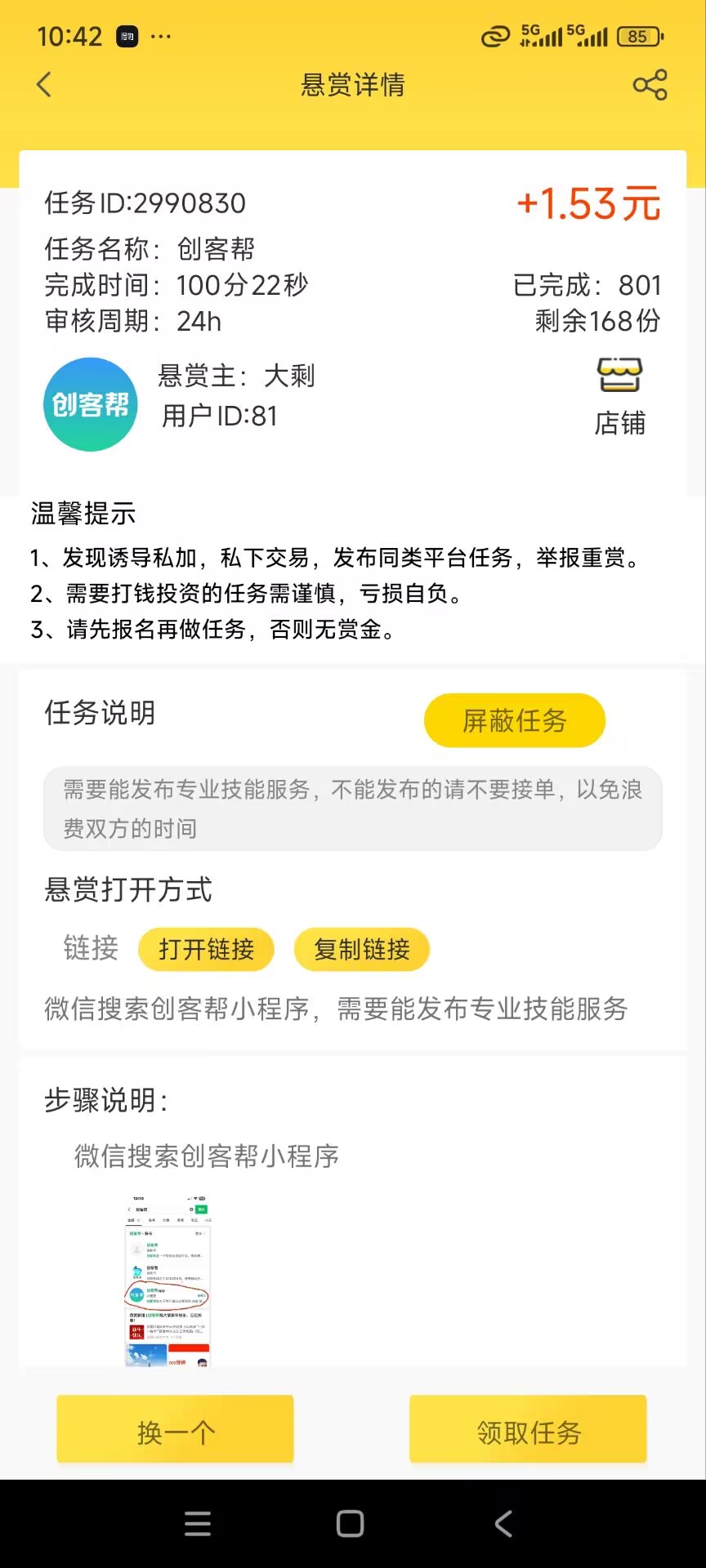Tap the 创客帮 circular app avatar

pos(90,403)
